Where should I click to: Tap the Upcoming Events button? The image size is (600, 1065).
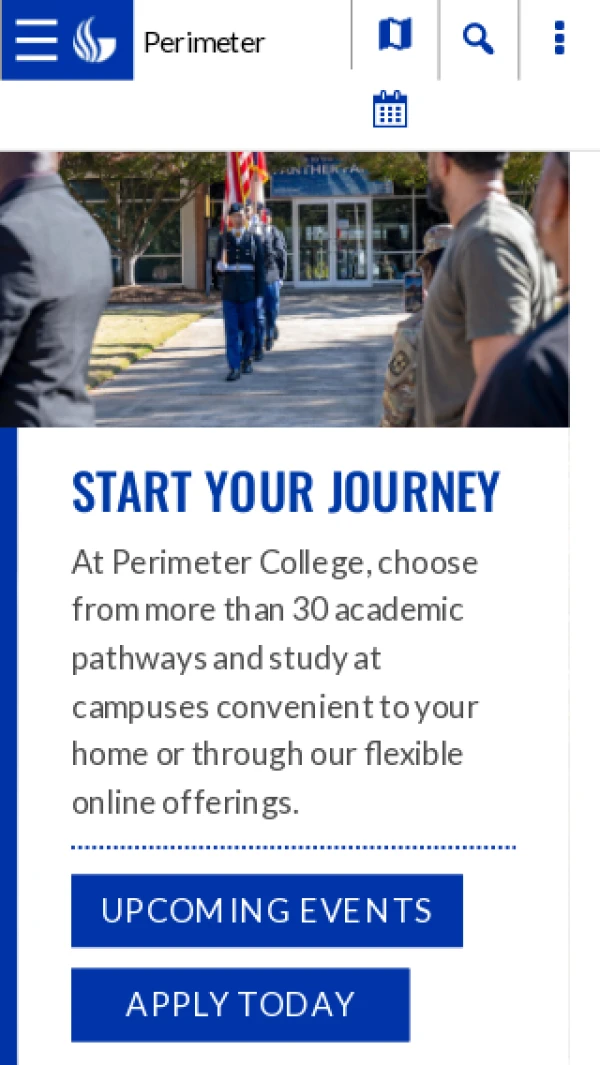[x=266, y=910]
